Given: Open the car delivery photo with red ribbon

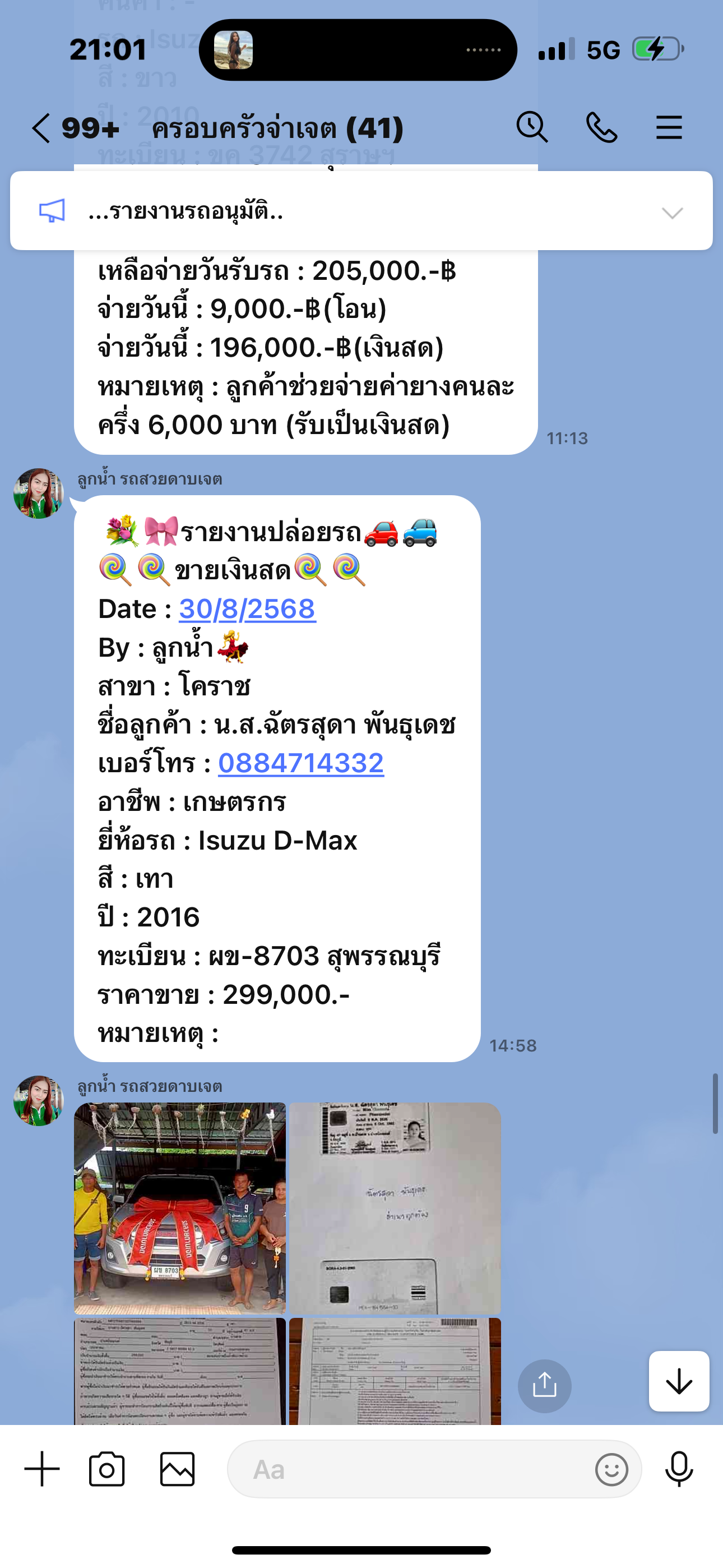Looking at the screenshot, I should tap(180, 1207).
